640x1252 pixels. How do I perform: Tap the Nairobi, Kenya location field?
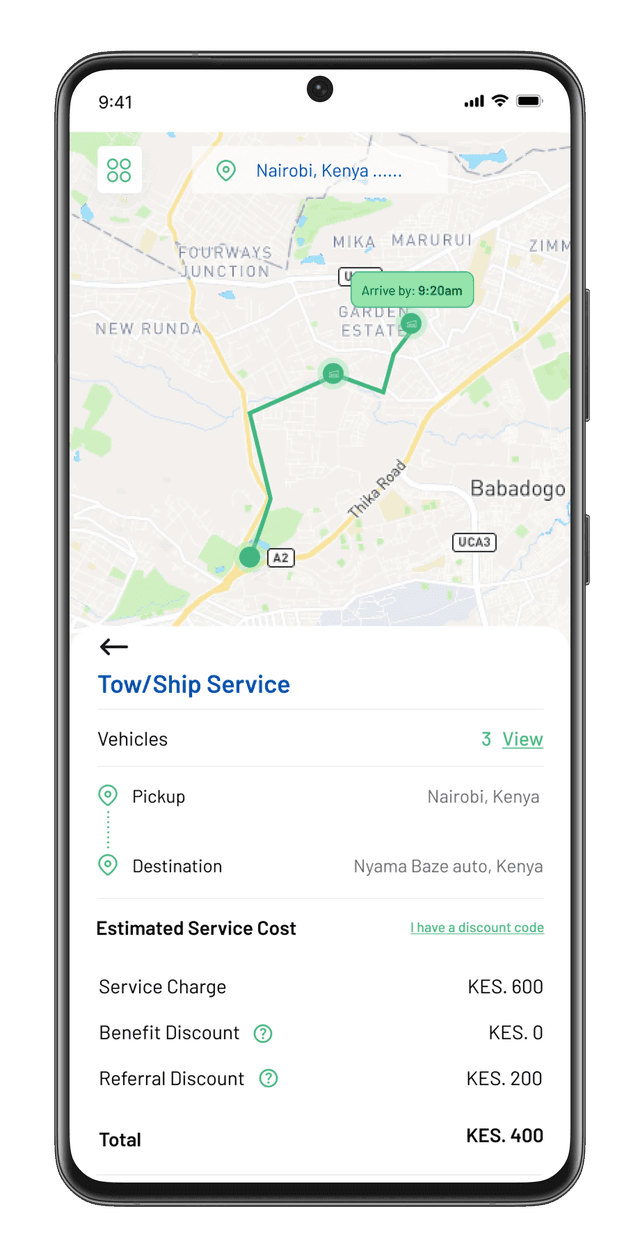(x=318, y=171)
